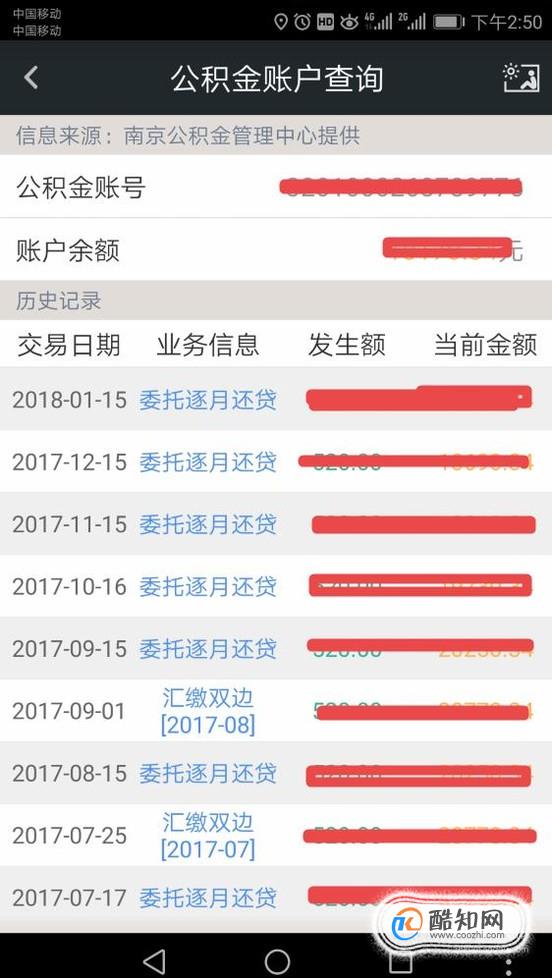Screen dimensions: 552x978
Task: Open 汇缴双边 [2017-07] entry
Action: click(208, 836)
